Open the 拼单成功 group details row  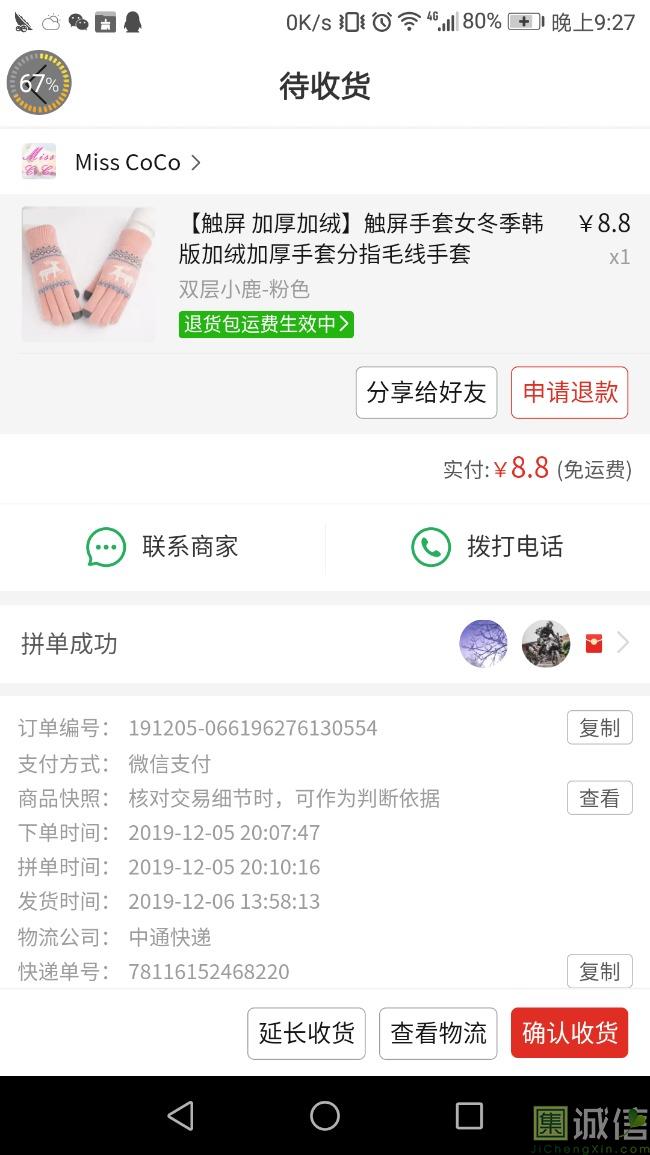pyautogui.click(x=325, y=643)
